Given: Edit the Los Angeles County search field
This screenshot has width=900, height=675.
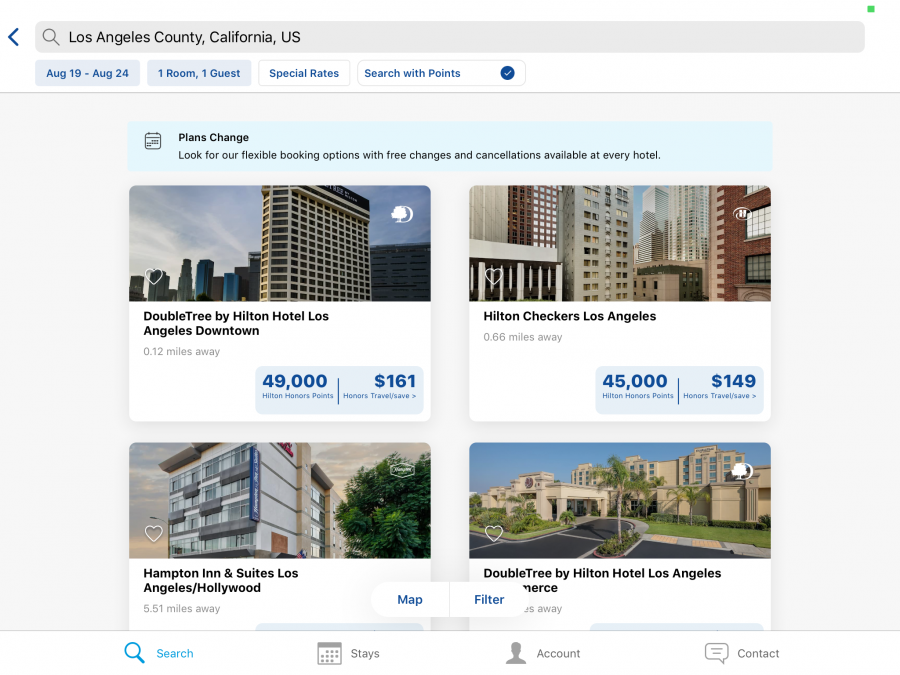Looking at the screenshot, I should (x=450, y=37).
